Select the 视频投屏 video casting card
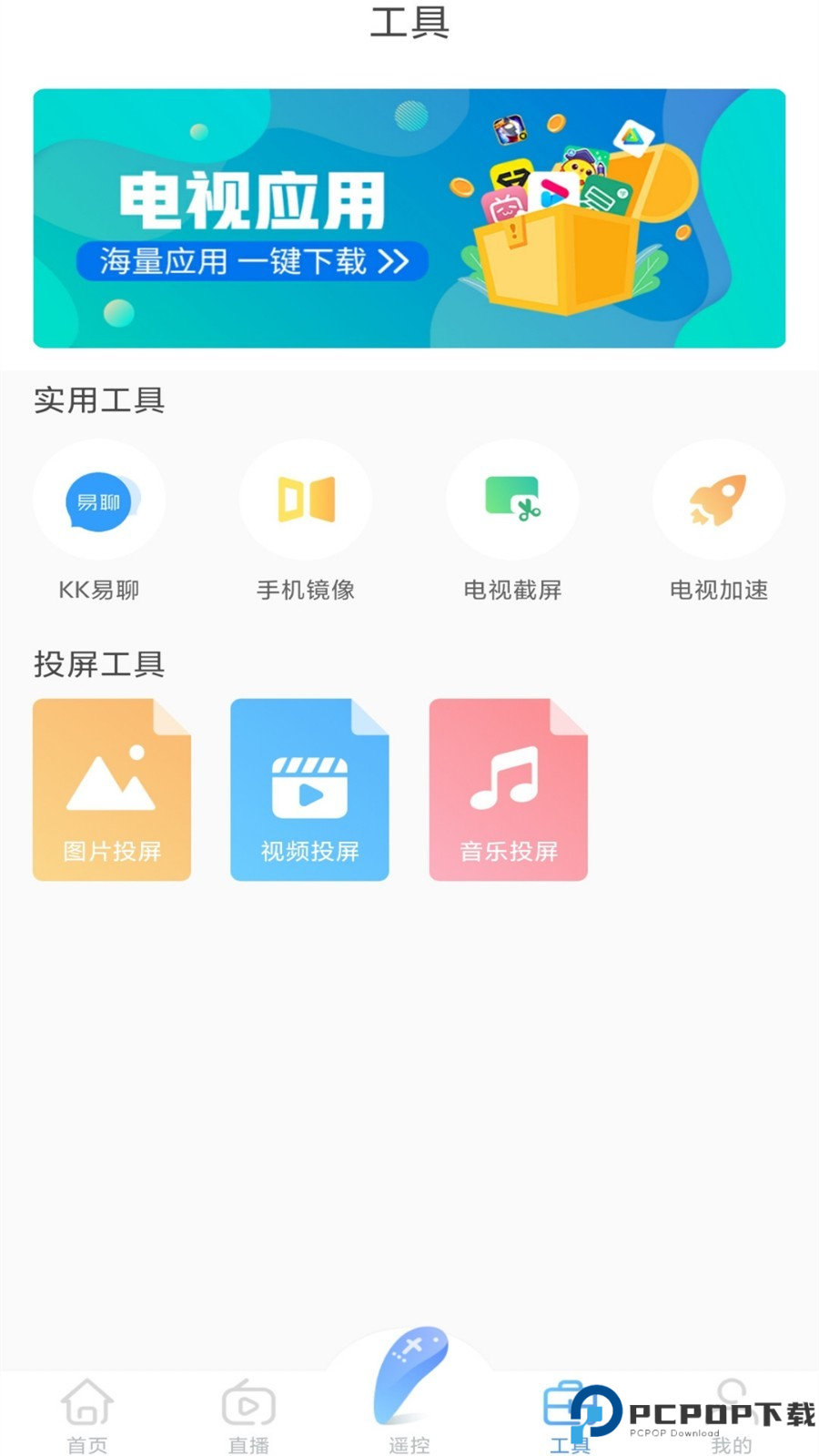Image resolution: width=819 pixels, height=1456 pixels. point(309,789)
